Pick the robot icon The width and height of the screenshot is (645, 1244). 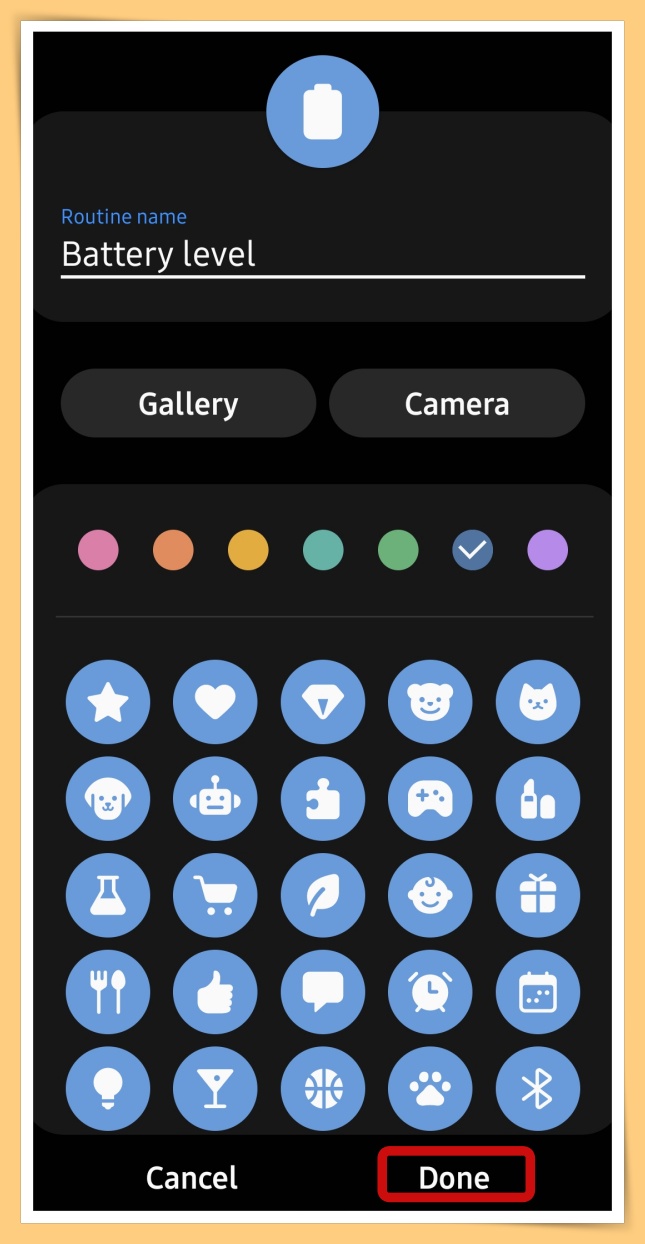tap(215, 799)
